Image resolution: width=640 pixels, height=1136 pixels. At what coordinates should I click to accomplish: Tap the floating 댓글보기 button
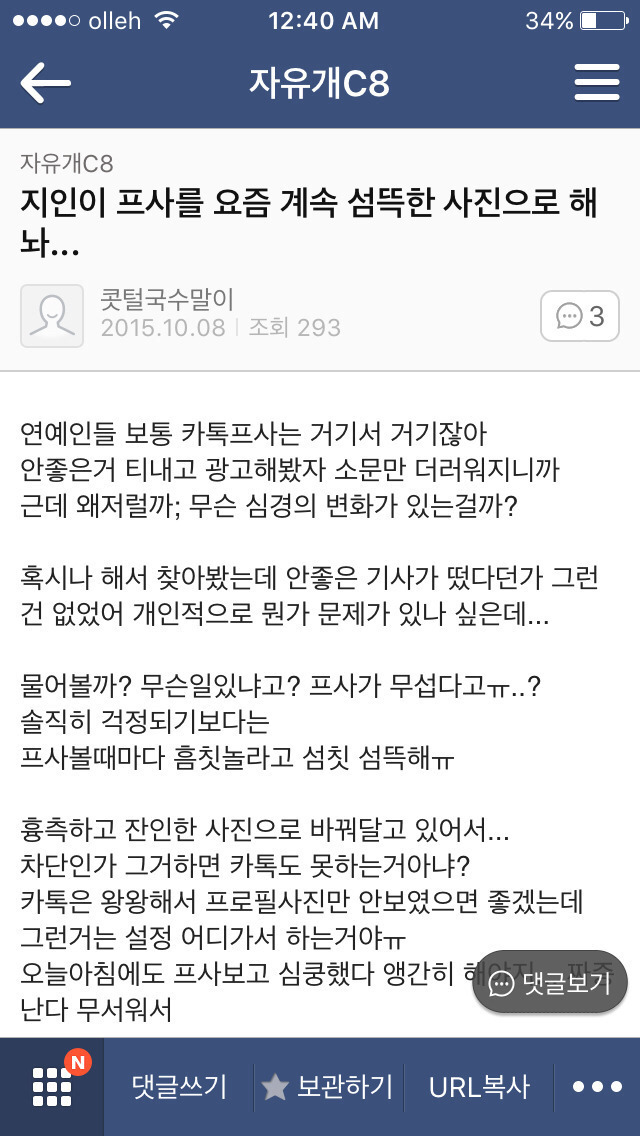(x=550, y=982)
